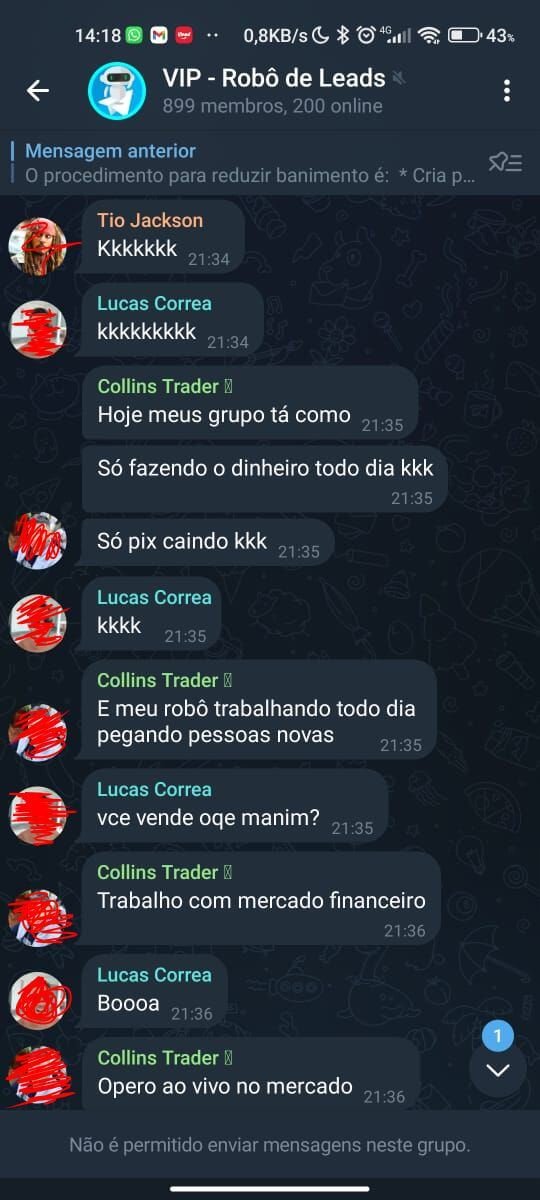
Task: Show the pinned messages list icon
Action: [505, 162]
